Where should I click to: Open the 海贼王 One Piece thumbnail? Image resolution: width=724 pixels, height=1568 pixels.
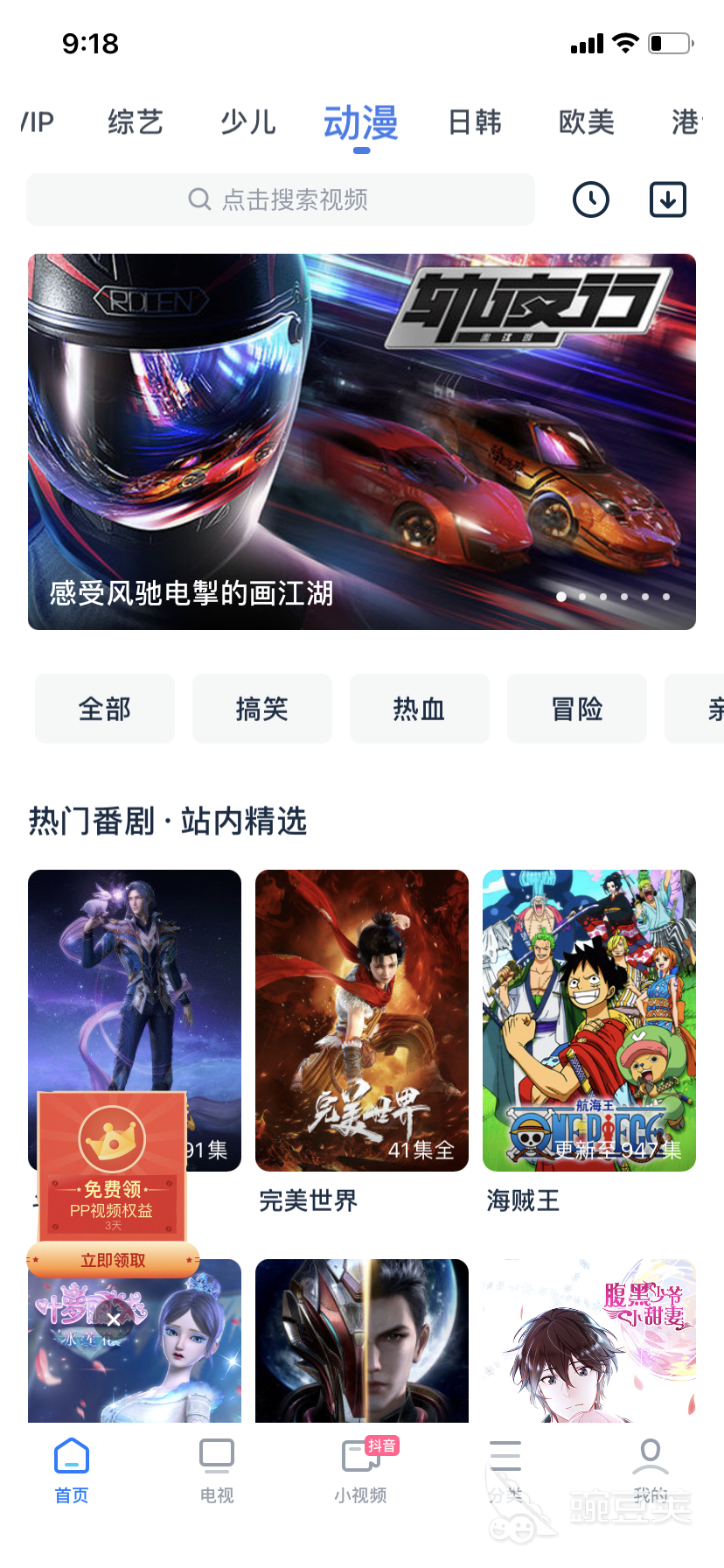[x=588, y=1020]
